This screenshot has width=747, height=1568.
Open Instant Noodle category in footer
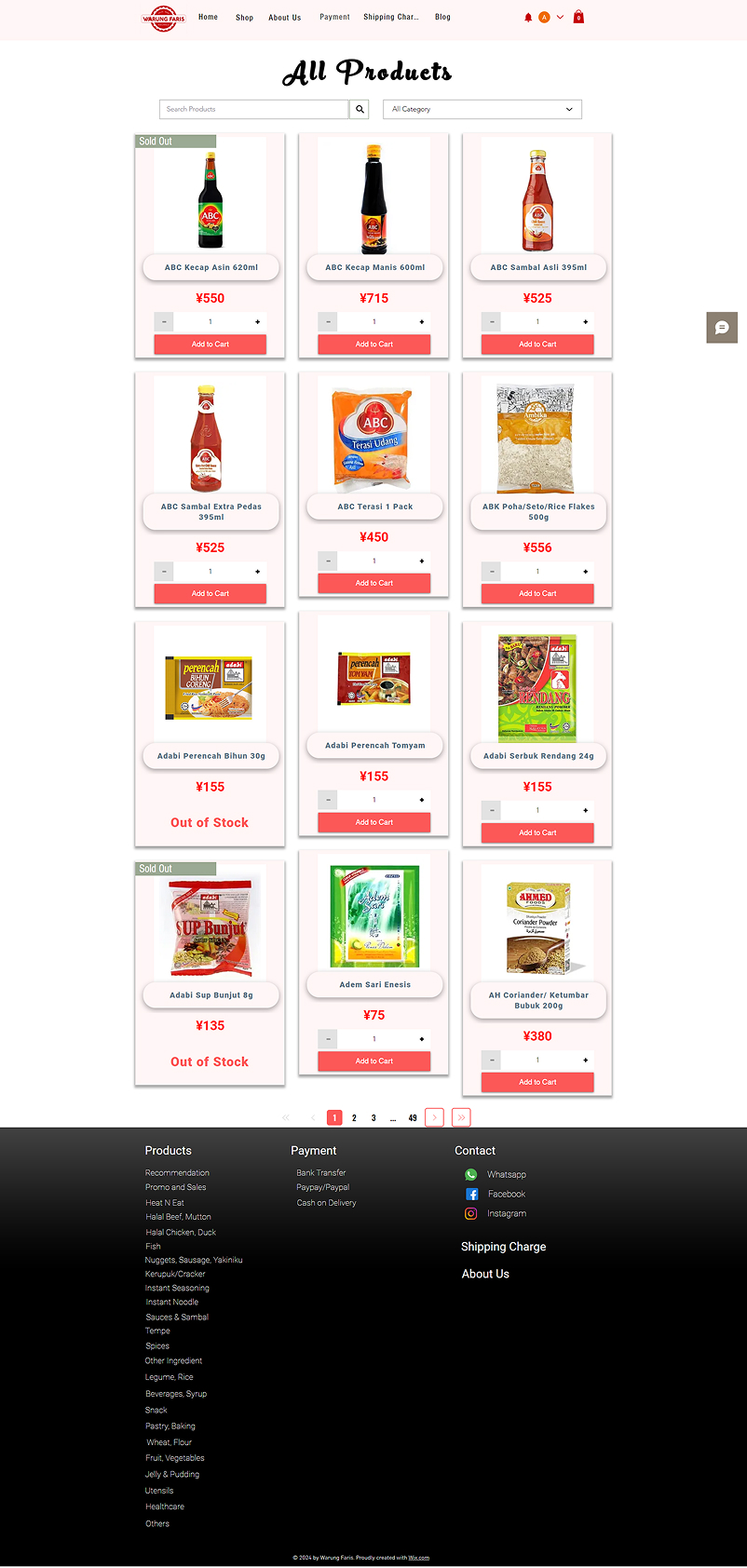(172, 1302)
